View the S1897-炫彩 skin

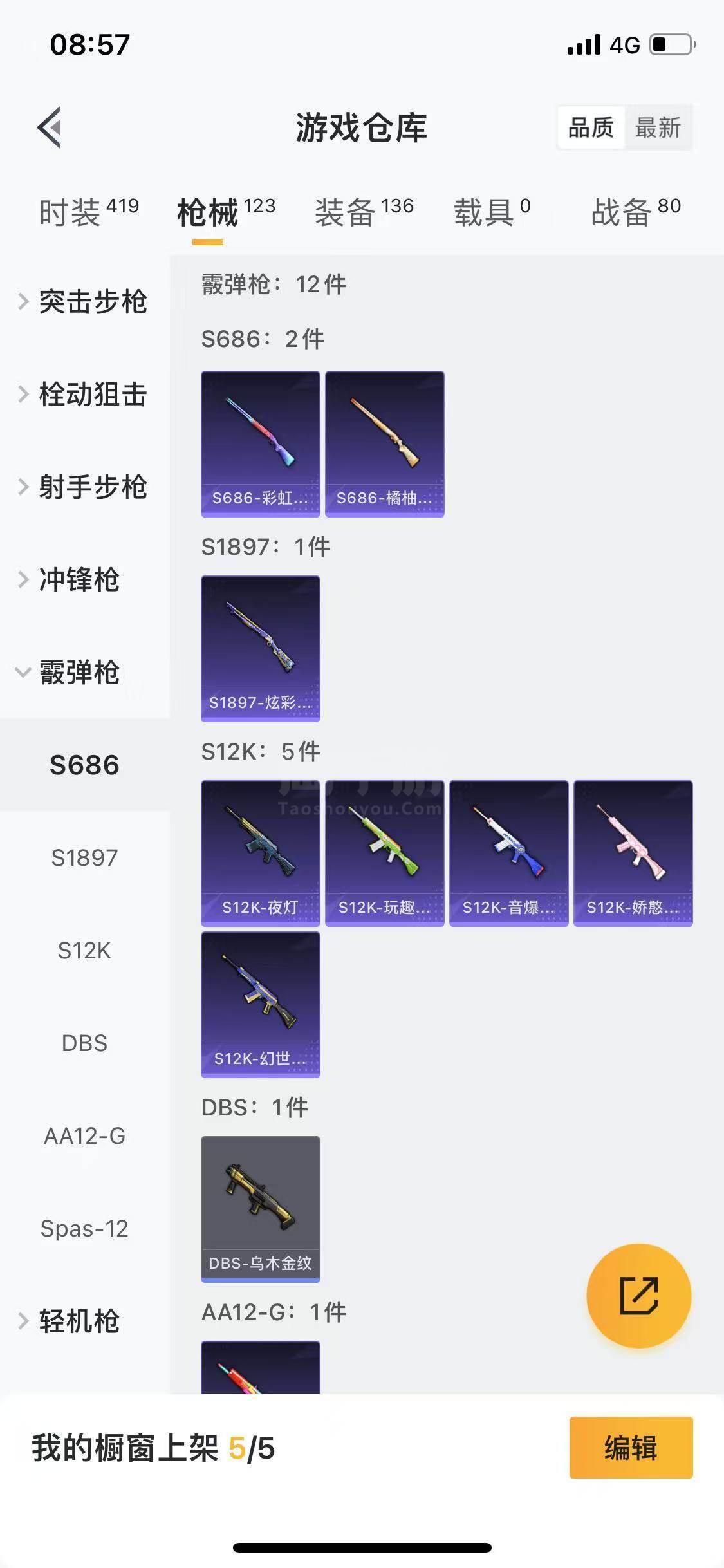tap(260, 648)
